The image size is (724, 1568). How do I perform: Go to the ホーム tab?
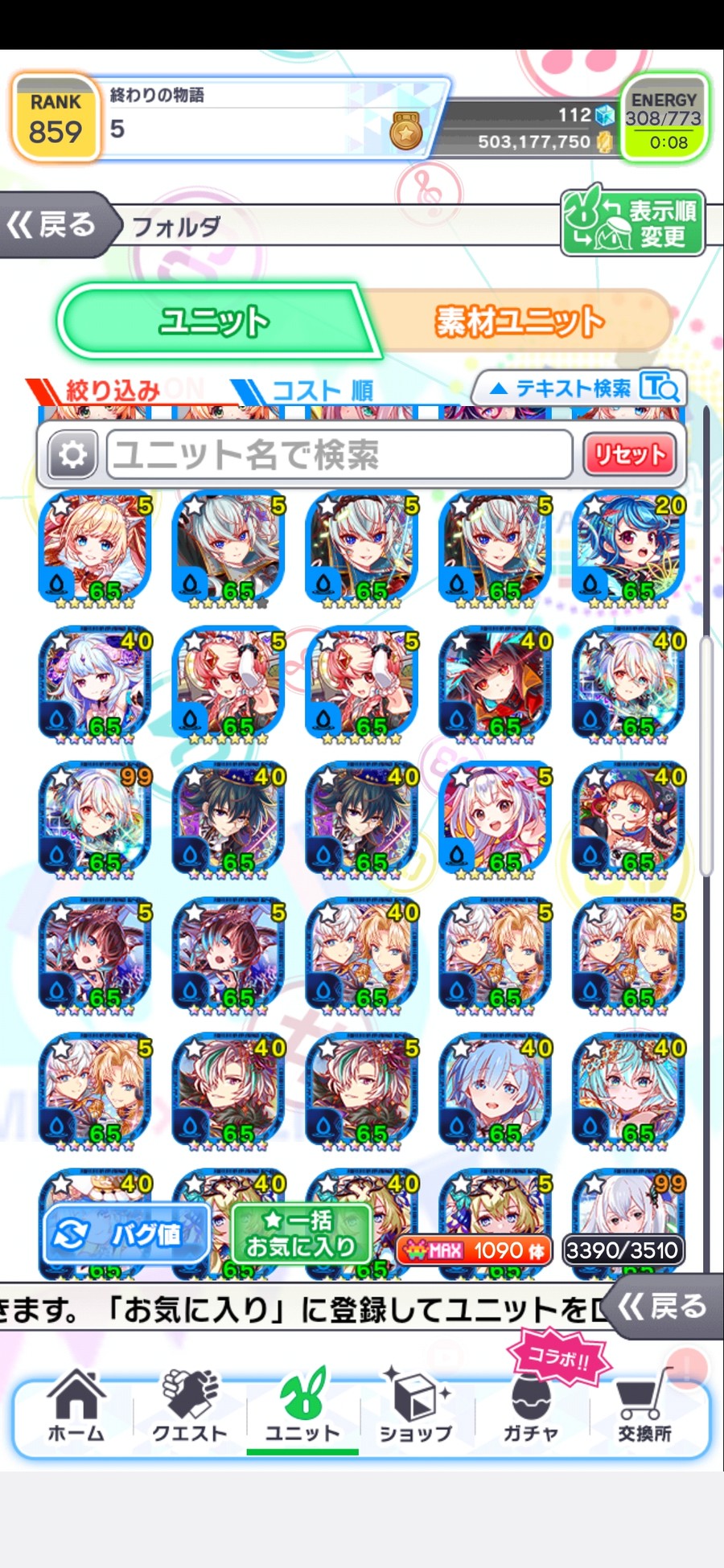point(76,1407)
